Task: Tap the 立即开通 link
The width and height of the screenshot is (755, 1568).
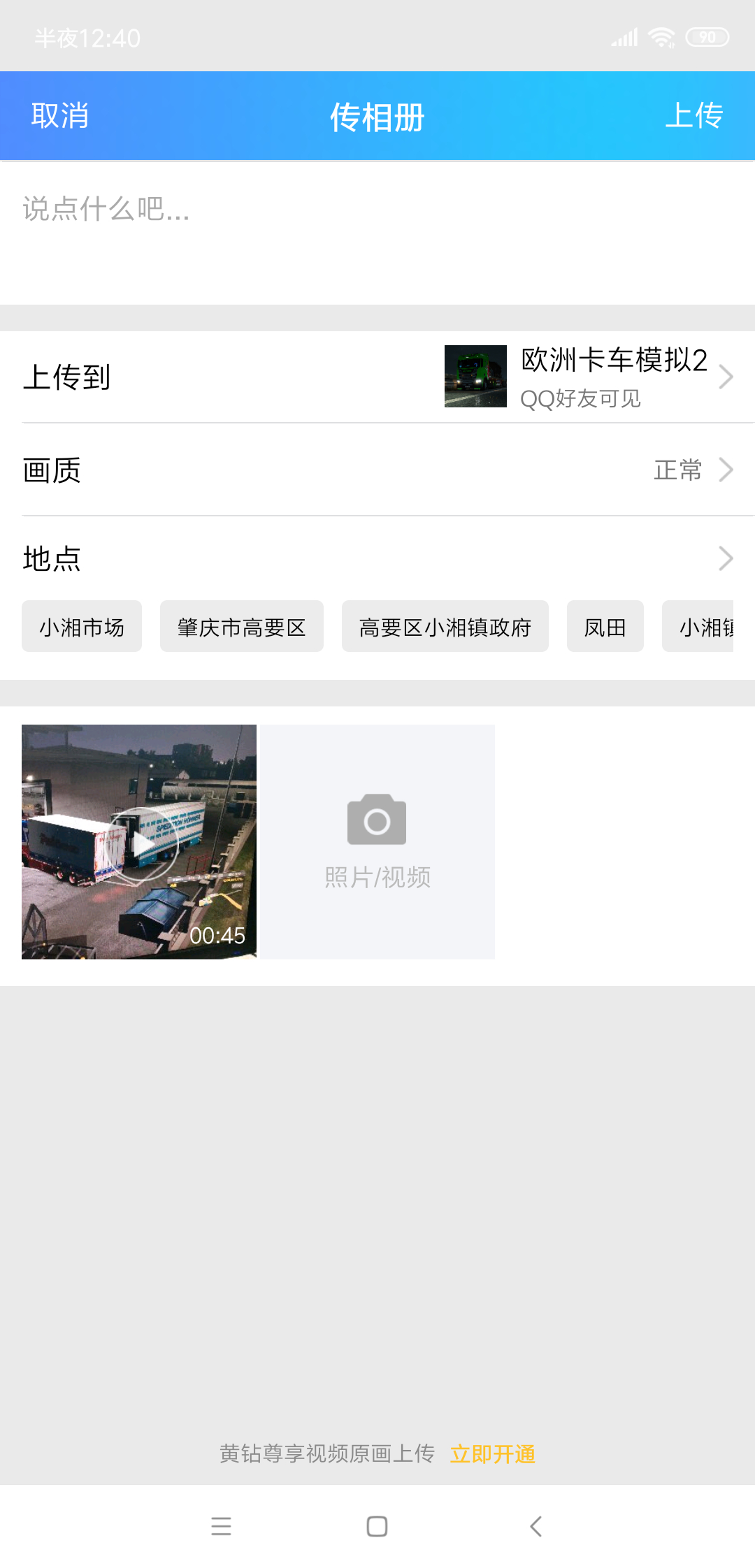Action: [x=493, y=1454]
